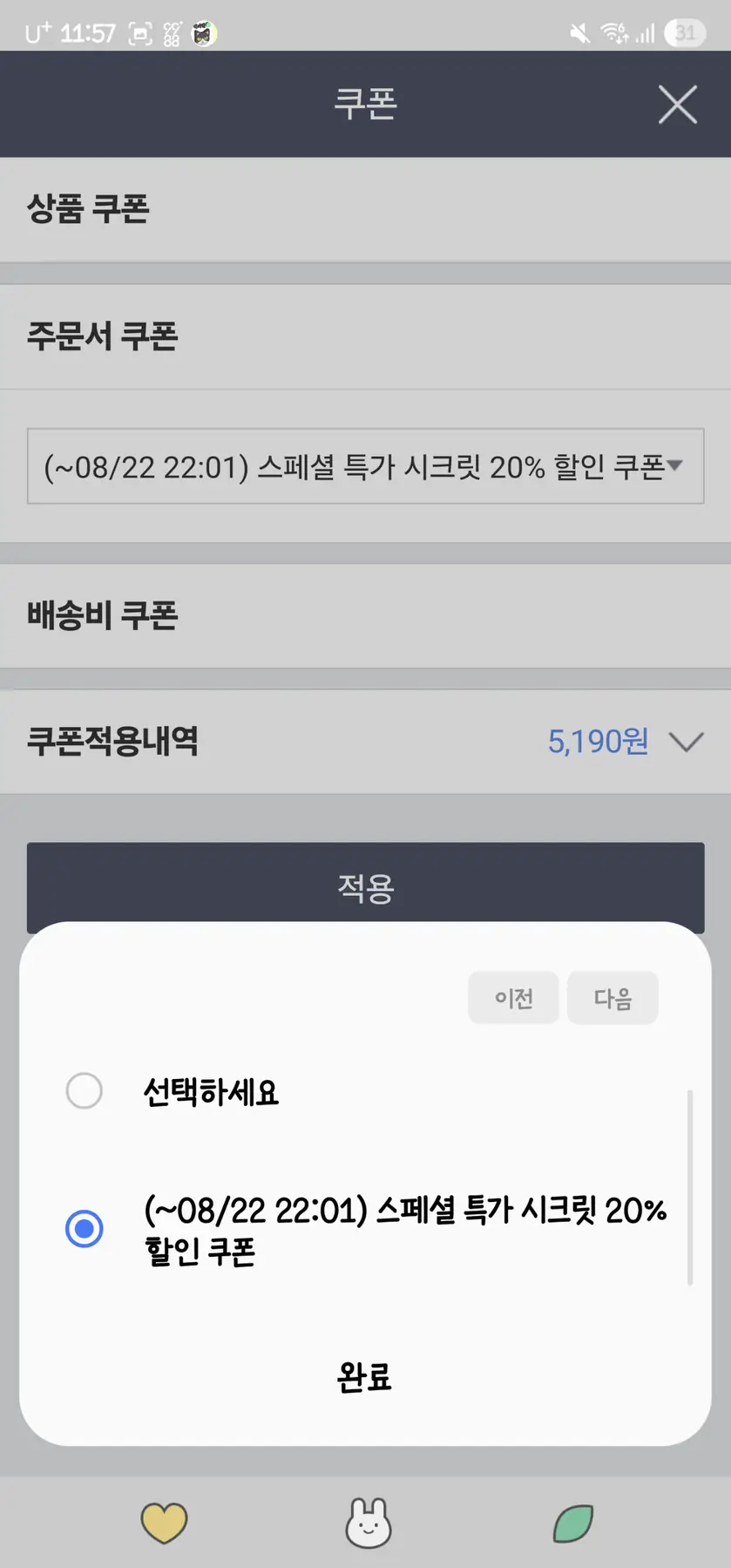Expand 쿠폰적용내역 details chevron
Image resolution: width=731 pixels, height=1568 pixels.
tap(686, 742)
